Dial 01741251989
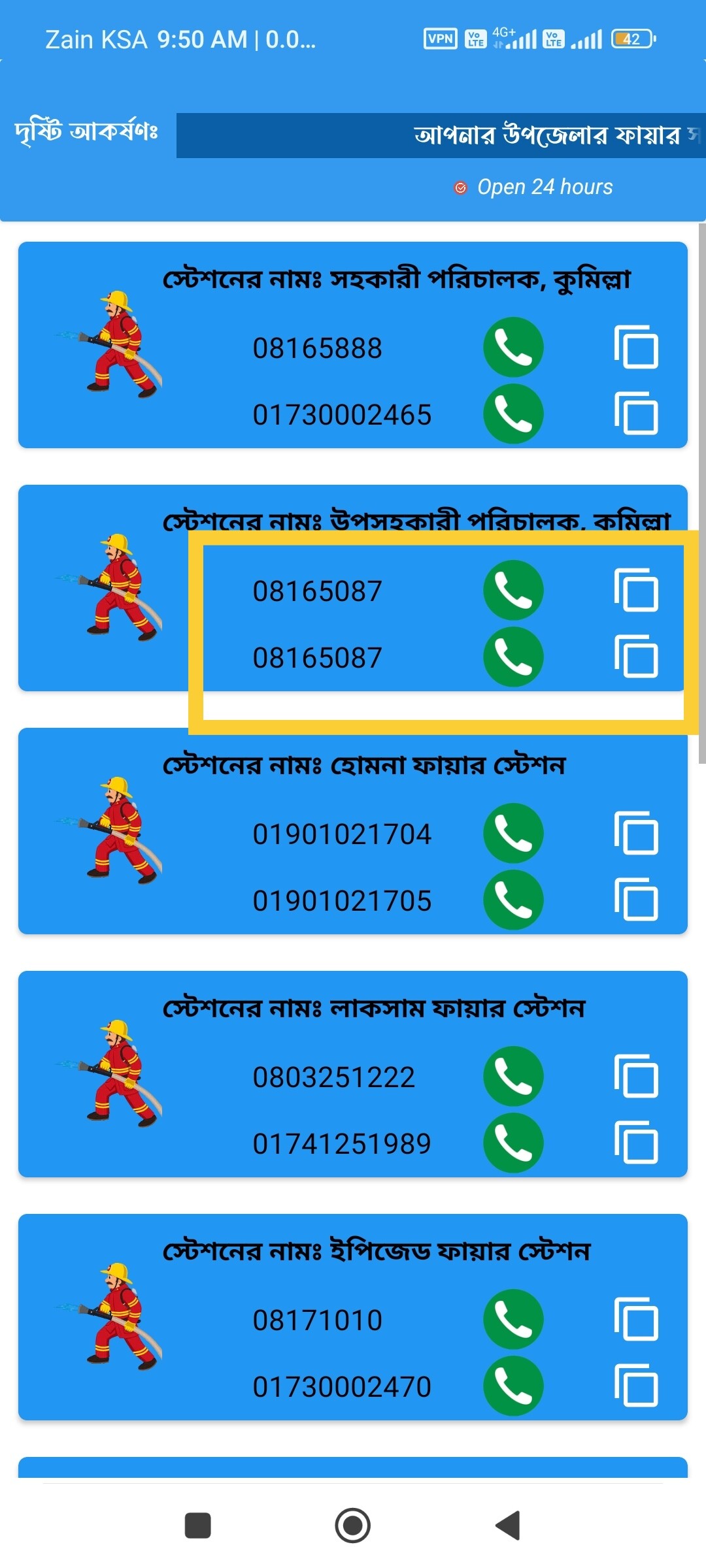 (513, 1143)
